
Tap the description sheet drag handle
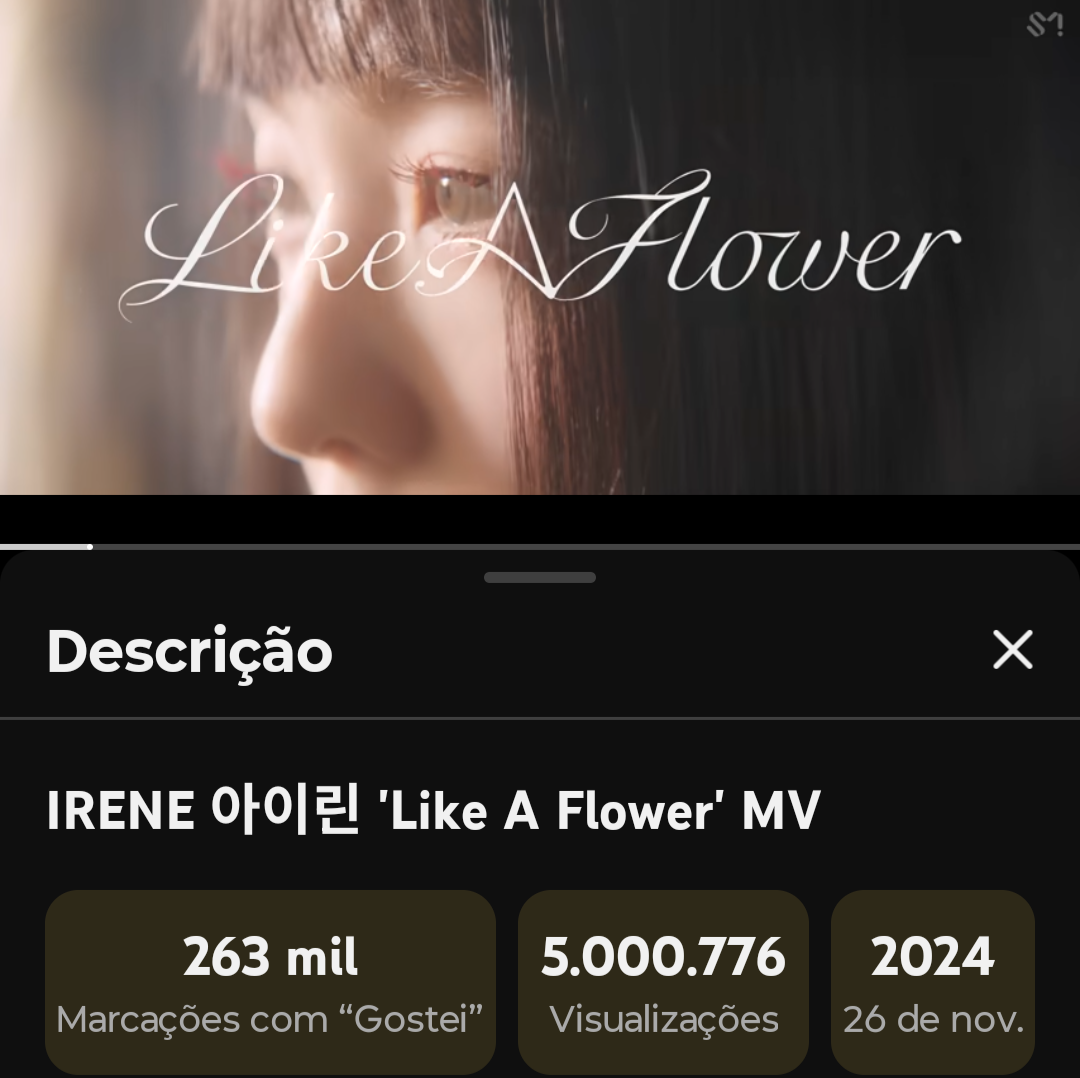(540, 577)
